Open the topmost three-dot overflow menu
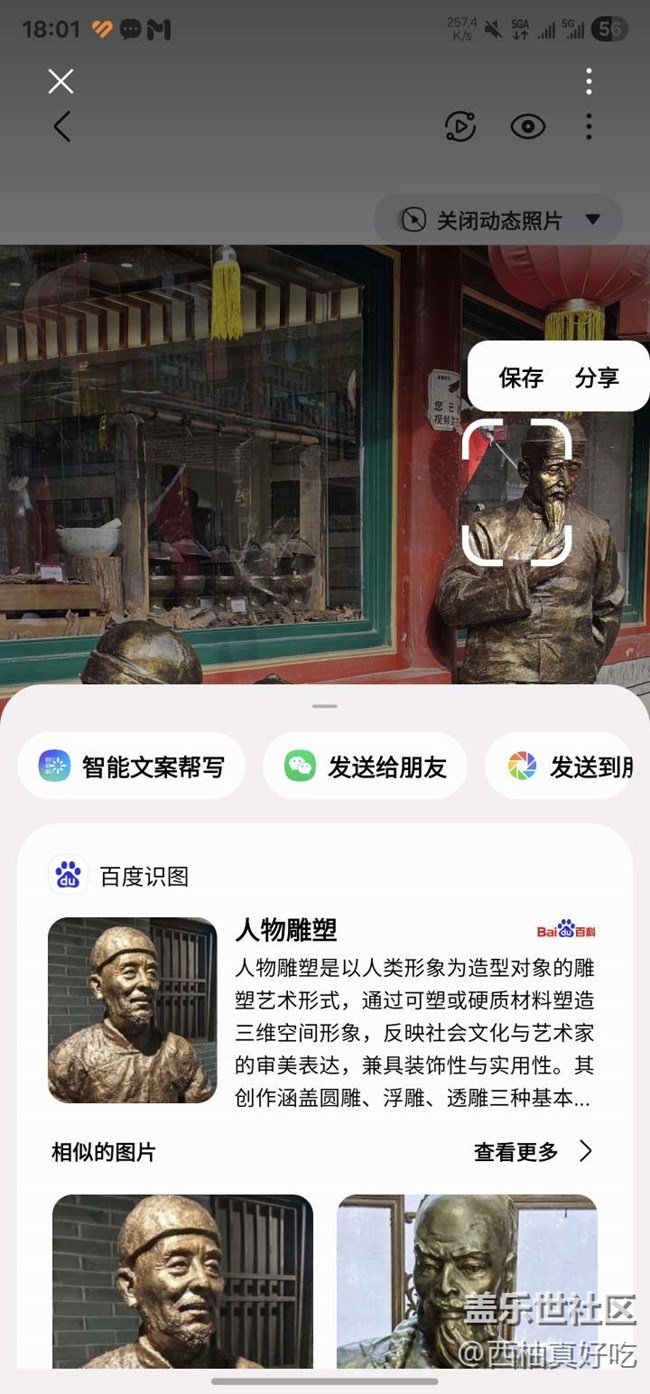 [x=589, y=81]
